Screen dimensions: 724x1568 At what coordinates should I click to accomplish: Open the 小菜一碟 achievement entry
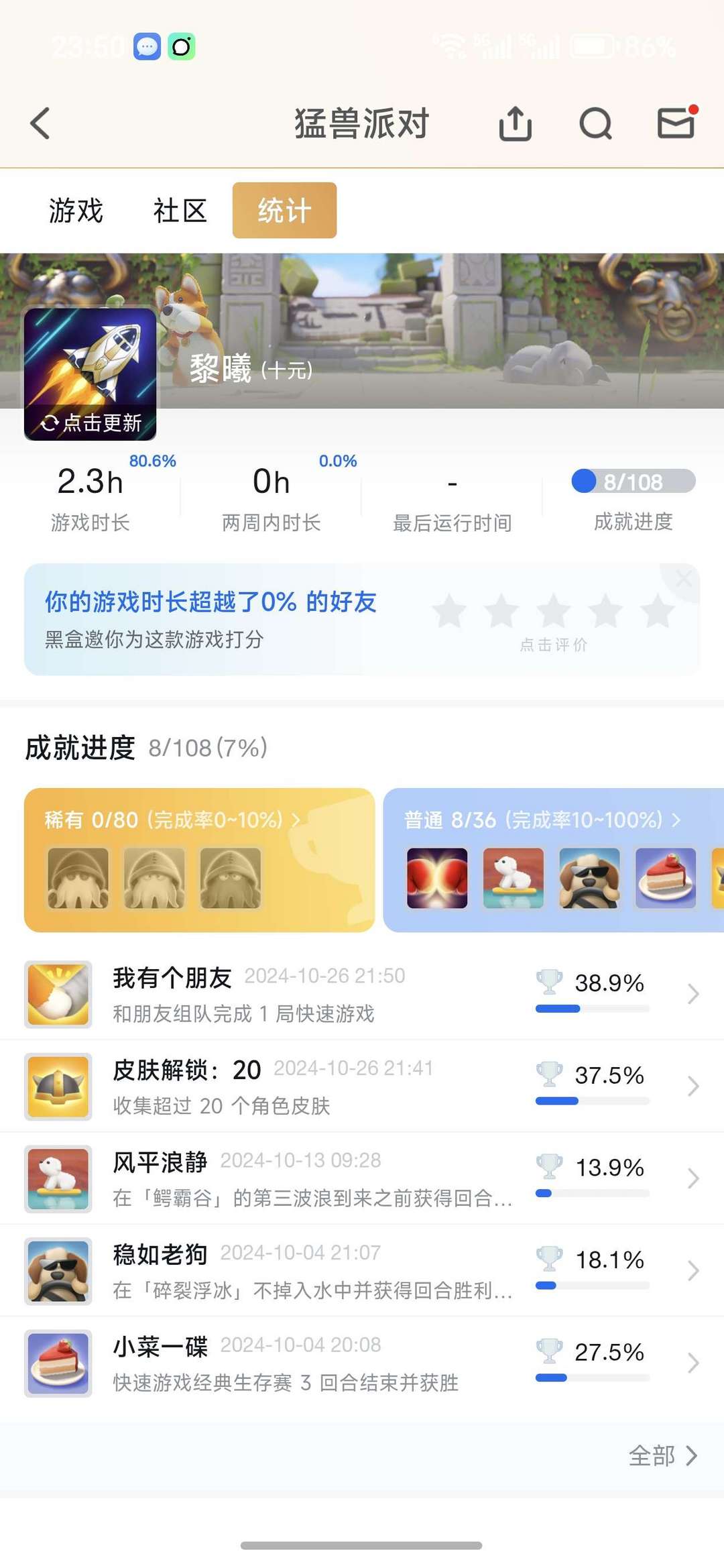362,1363
